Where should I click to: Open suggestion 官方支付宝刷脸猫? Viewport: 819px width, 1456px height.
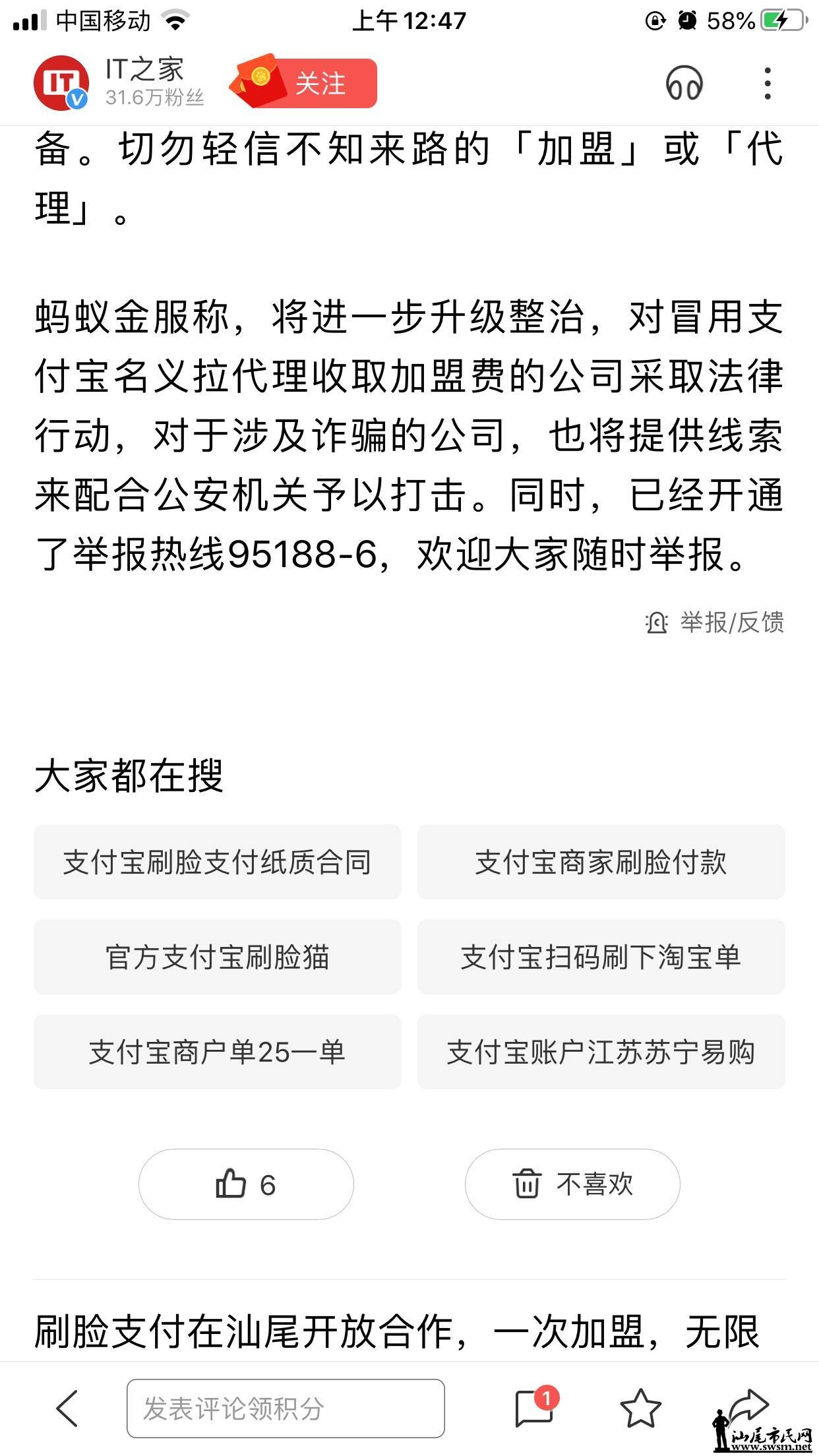218,957
